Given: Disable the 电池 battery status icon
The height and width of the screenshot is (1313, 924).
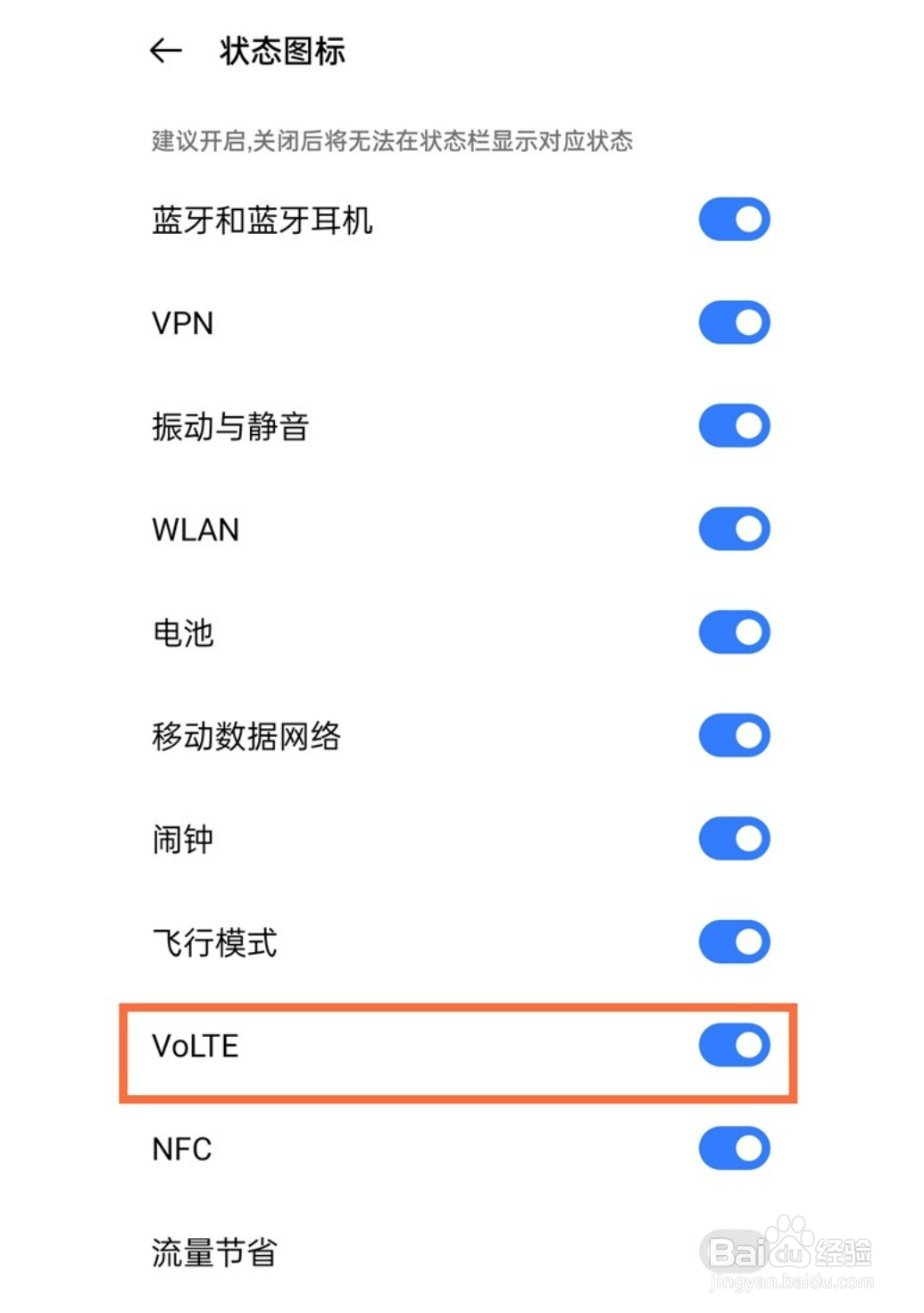Looking at the screenshot, I should click(733, 631).
